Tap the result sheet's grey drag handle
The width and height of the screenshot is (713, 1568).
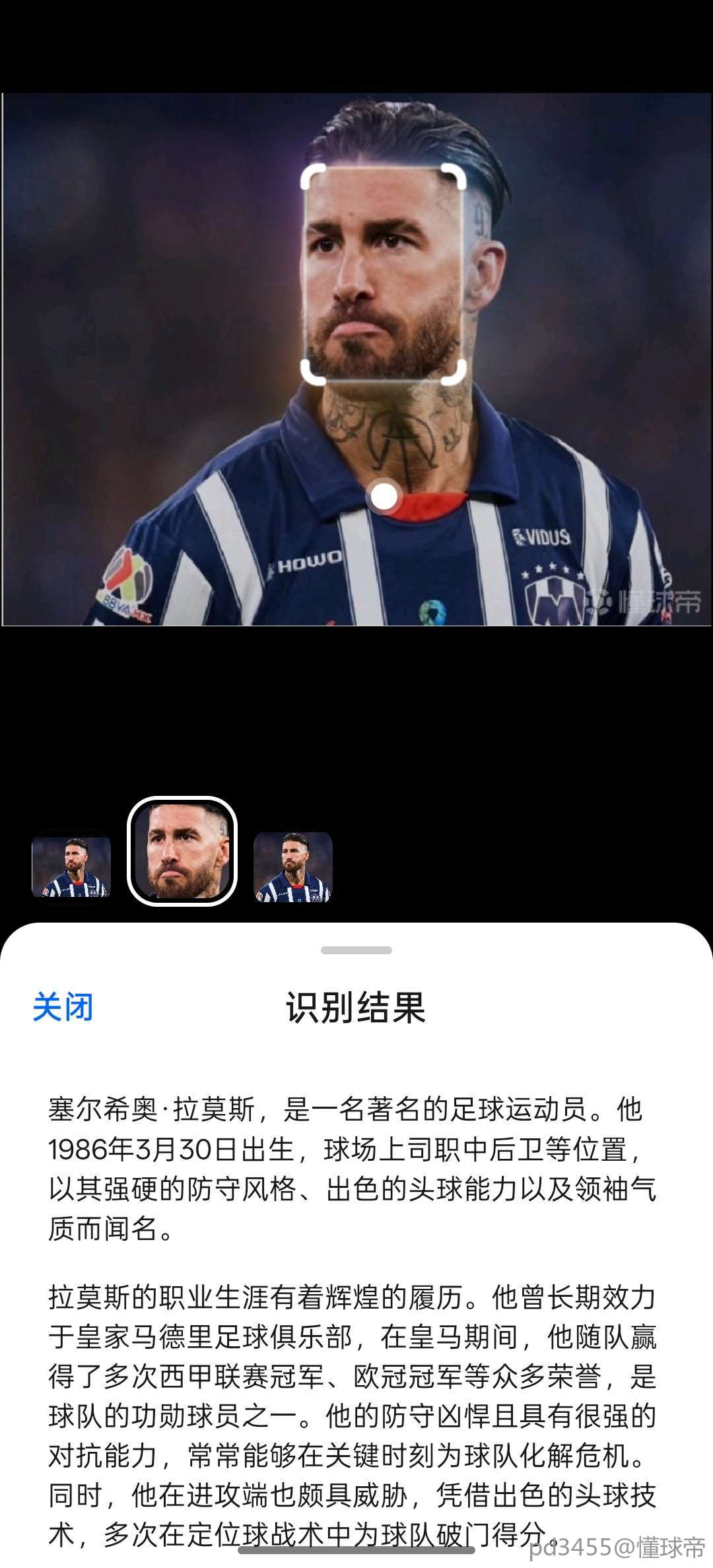tap(356, 950)
